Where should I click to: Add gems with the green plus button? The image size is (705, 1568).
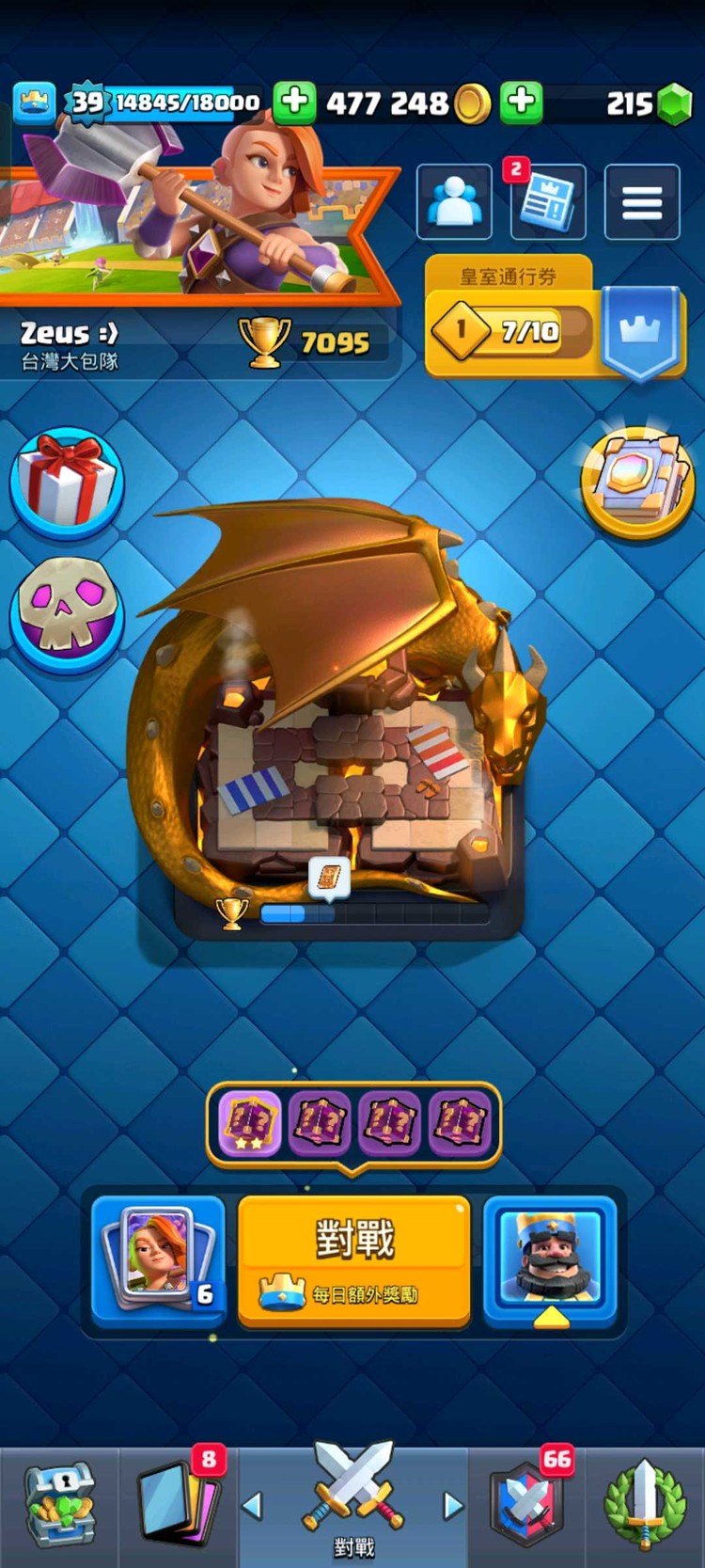click(522, 102)
